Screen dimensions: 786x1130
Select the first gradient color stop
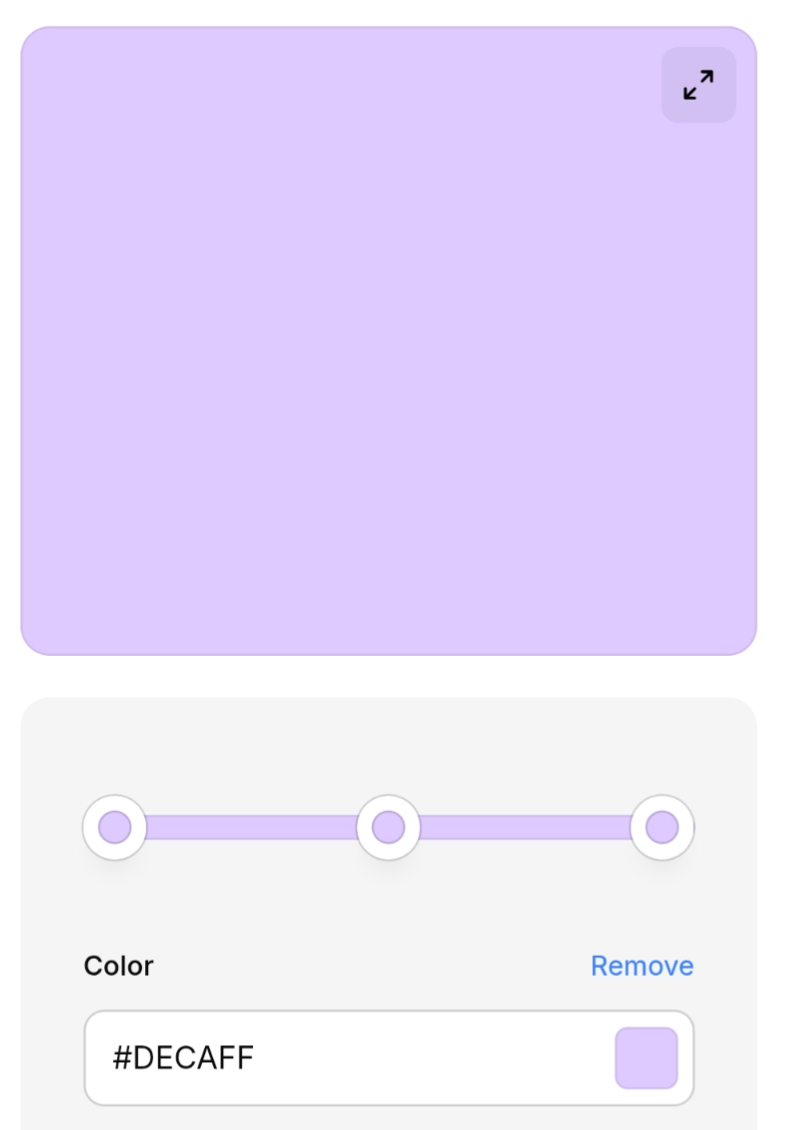click(x=115, y=827)
